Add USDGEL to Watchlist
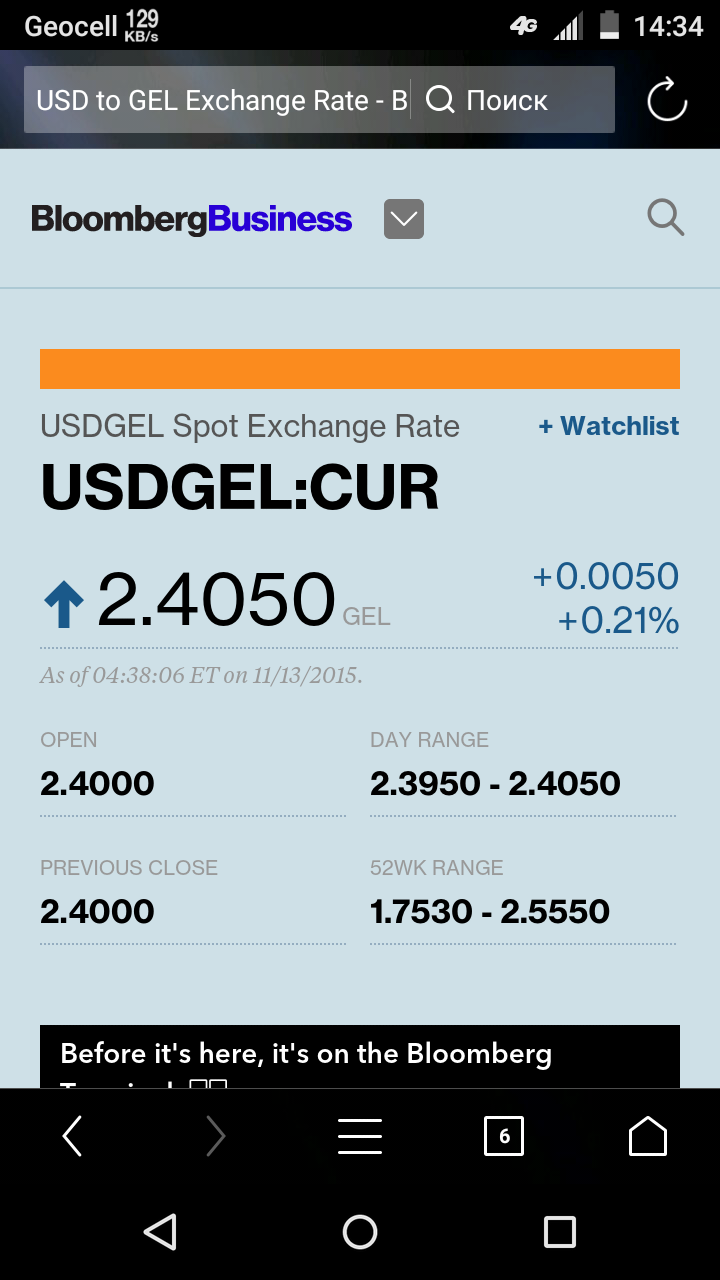This screenshot has height=1280, width=720. [x=609, y=426]
